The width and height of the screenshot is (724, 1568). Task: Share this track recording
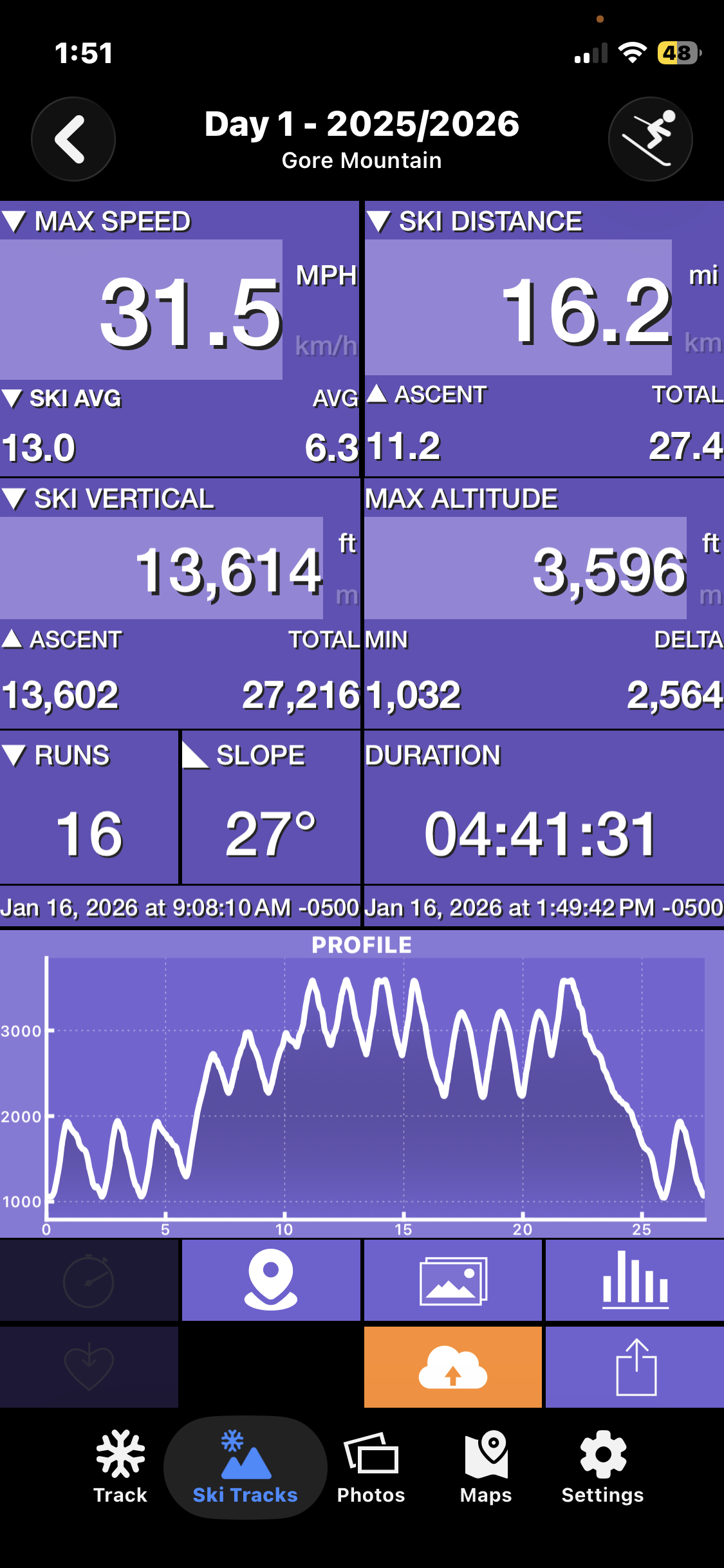[x=635, y=1367]
